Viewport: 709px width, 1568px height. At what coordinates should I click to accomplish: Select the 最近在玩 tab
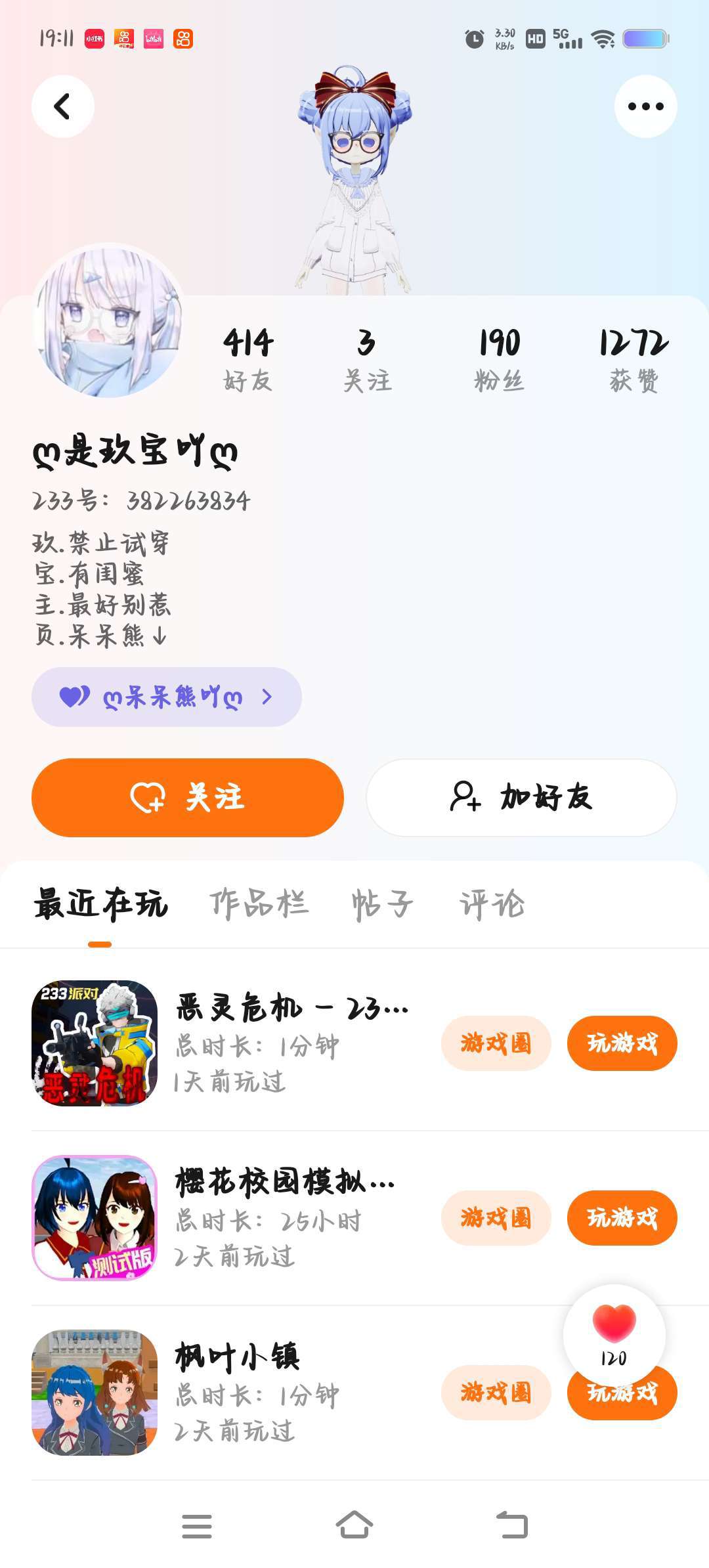[x=100, y=904]
